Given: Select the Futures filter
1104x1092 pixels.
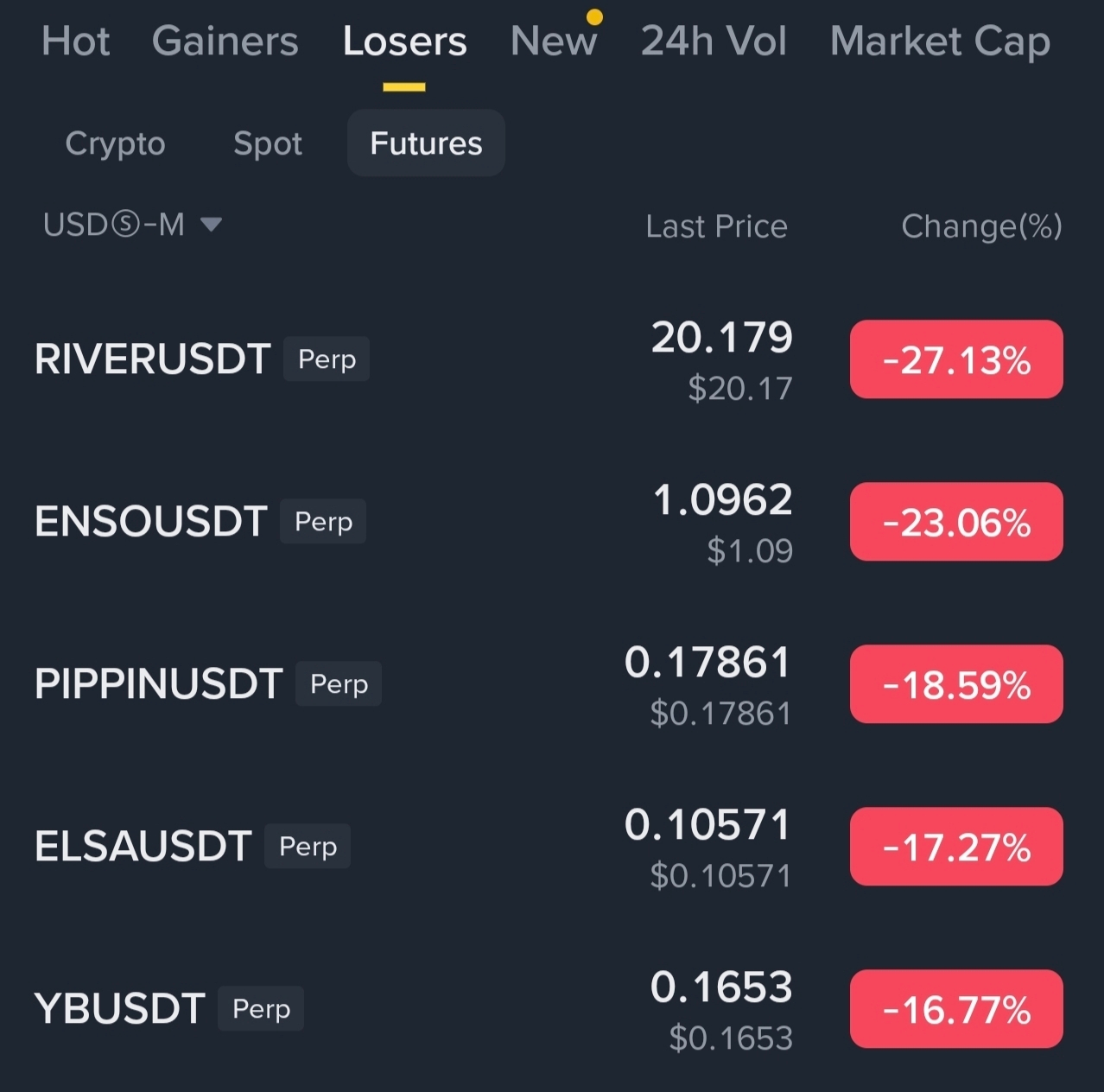Looking at the screenshot, I should [x=426, y=143].
